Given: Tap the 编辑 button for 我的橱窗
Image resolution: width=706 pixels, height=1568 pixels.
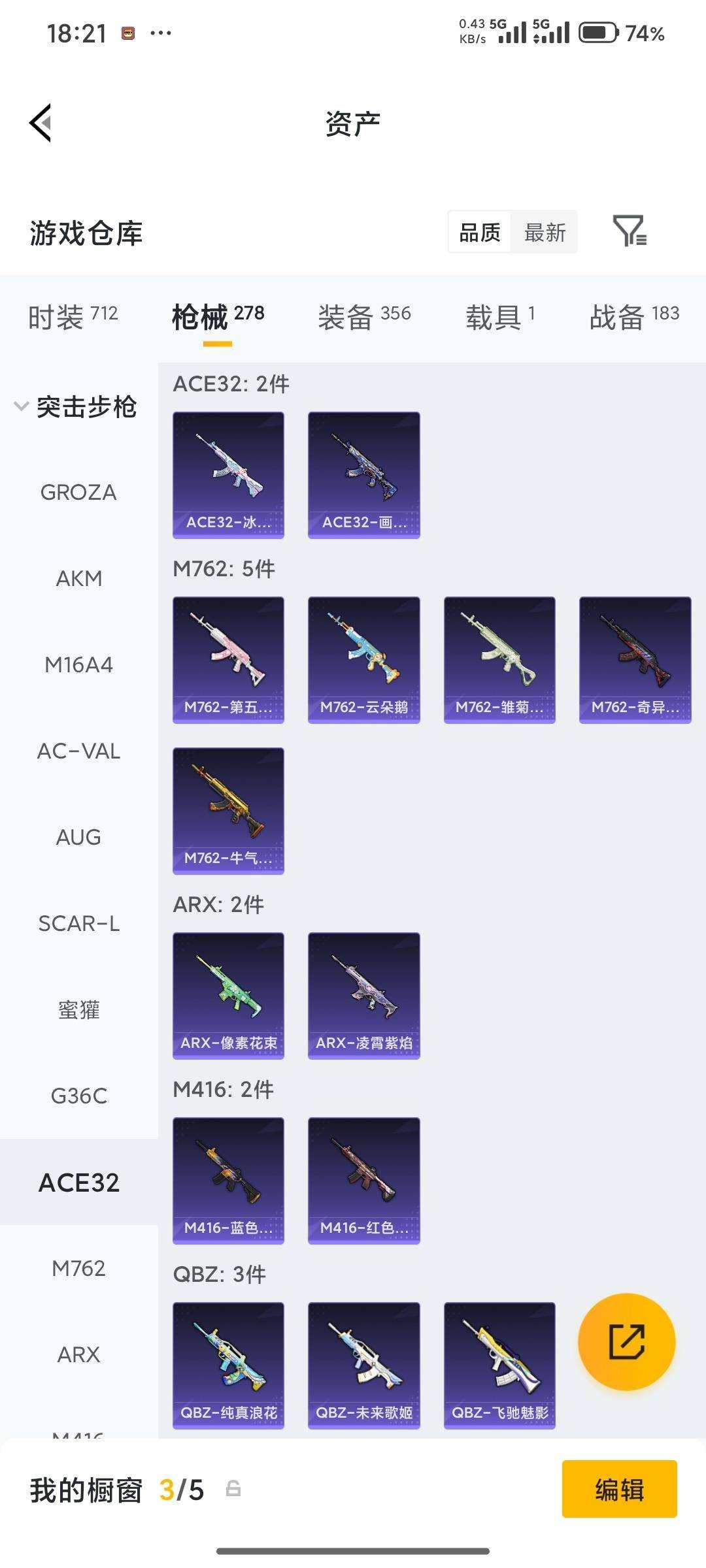Looking at the screenshot, I should coord(619,1490).
